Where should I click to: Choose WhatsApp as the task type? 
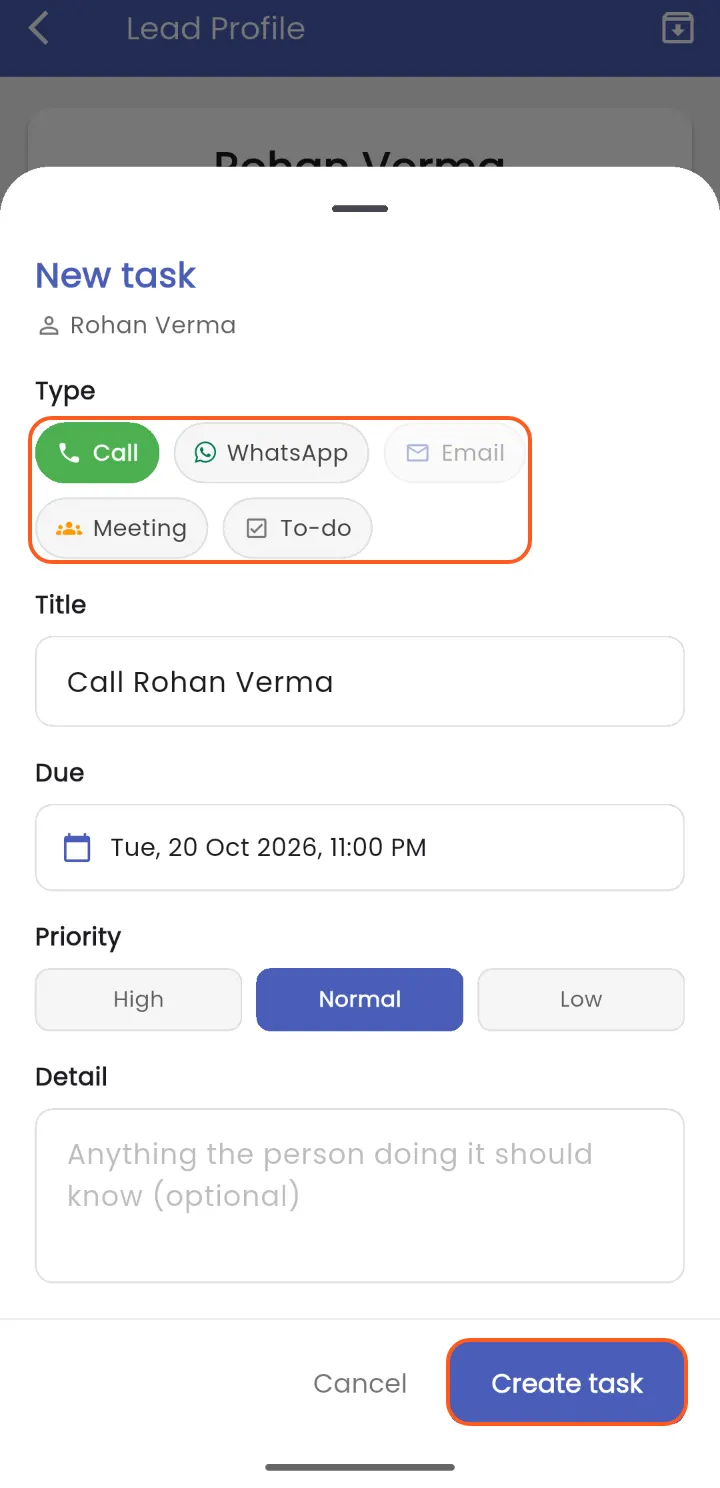click(x=271, y=453)
